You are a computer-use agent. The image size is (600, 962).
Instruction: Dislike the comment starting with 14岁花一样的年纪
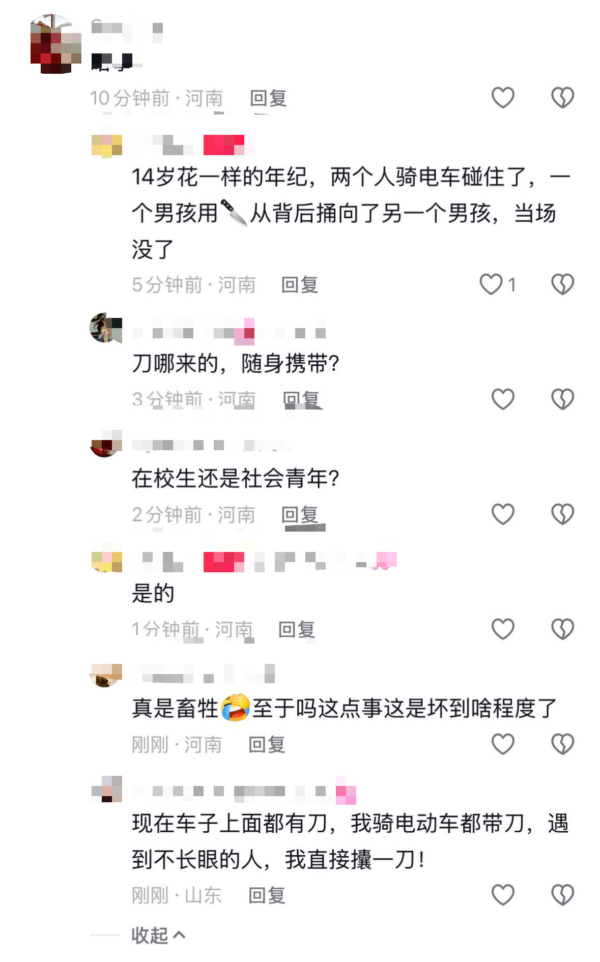pos(563,285)
